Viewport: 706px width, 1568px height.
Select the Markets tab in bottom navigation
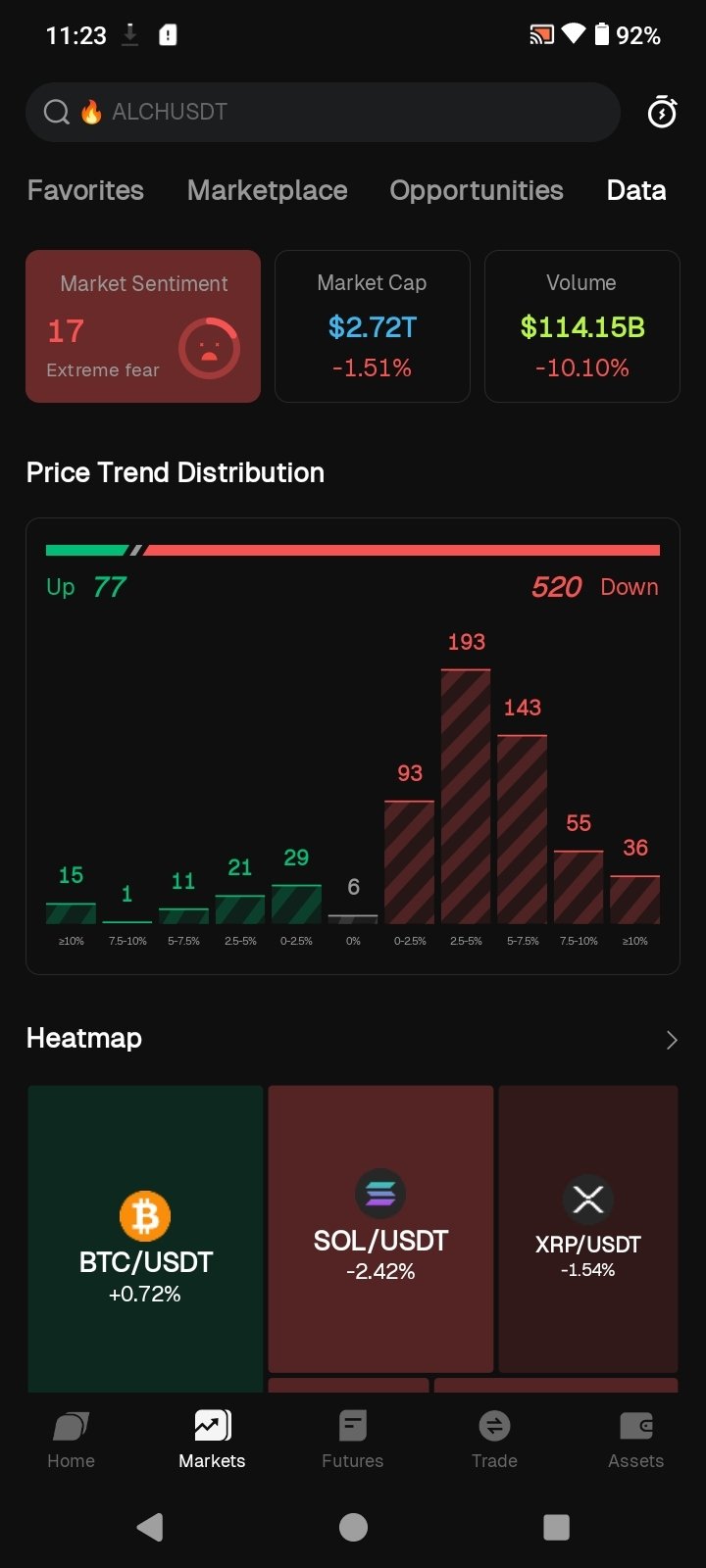212,1440
